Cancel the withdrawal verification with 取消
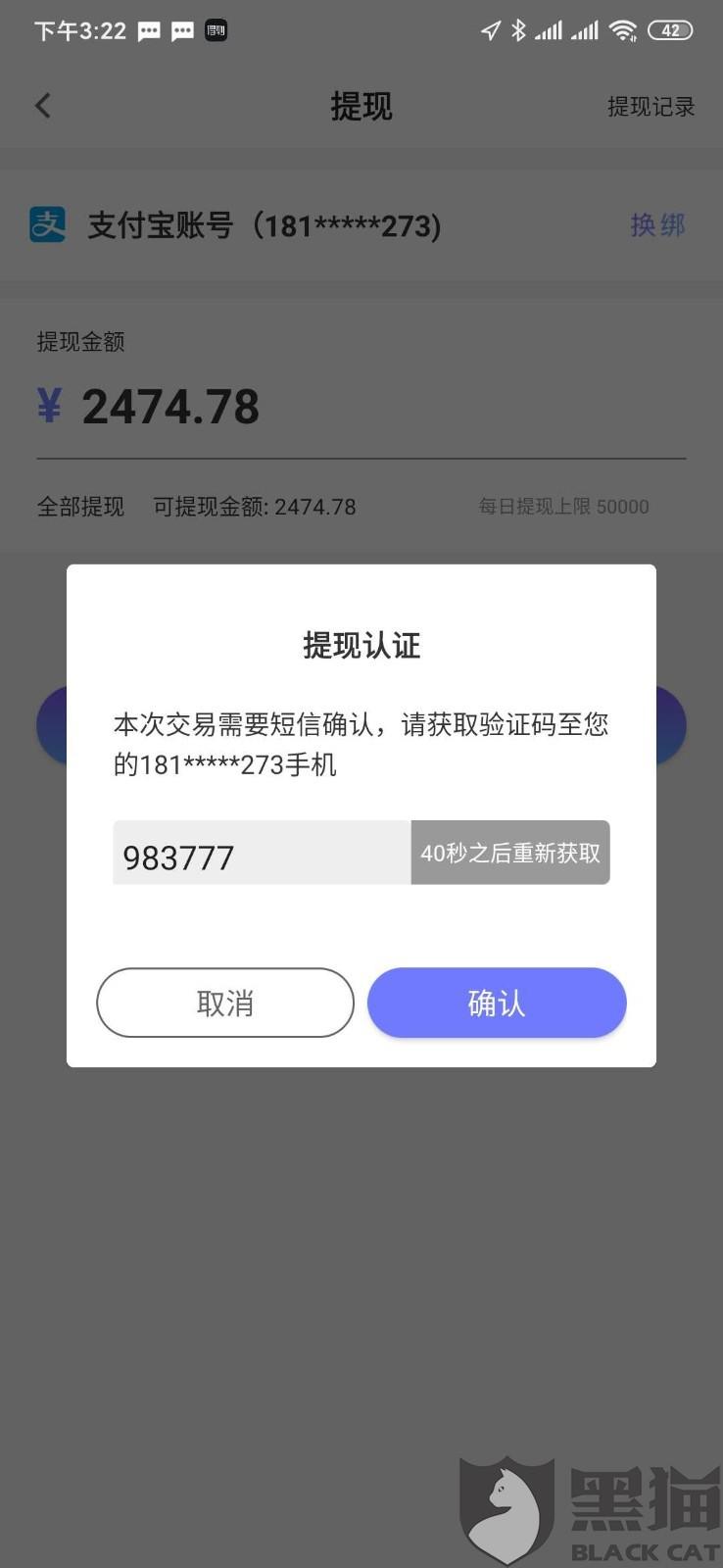 coord(225,1003)
